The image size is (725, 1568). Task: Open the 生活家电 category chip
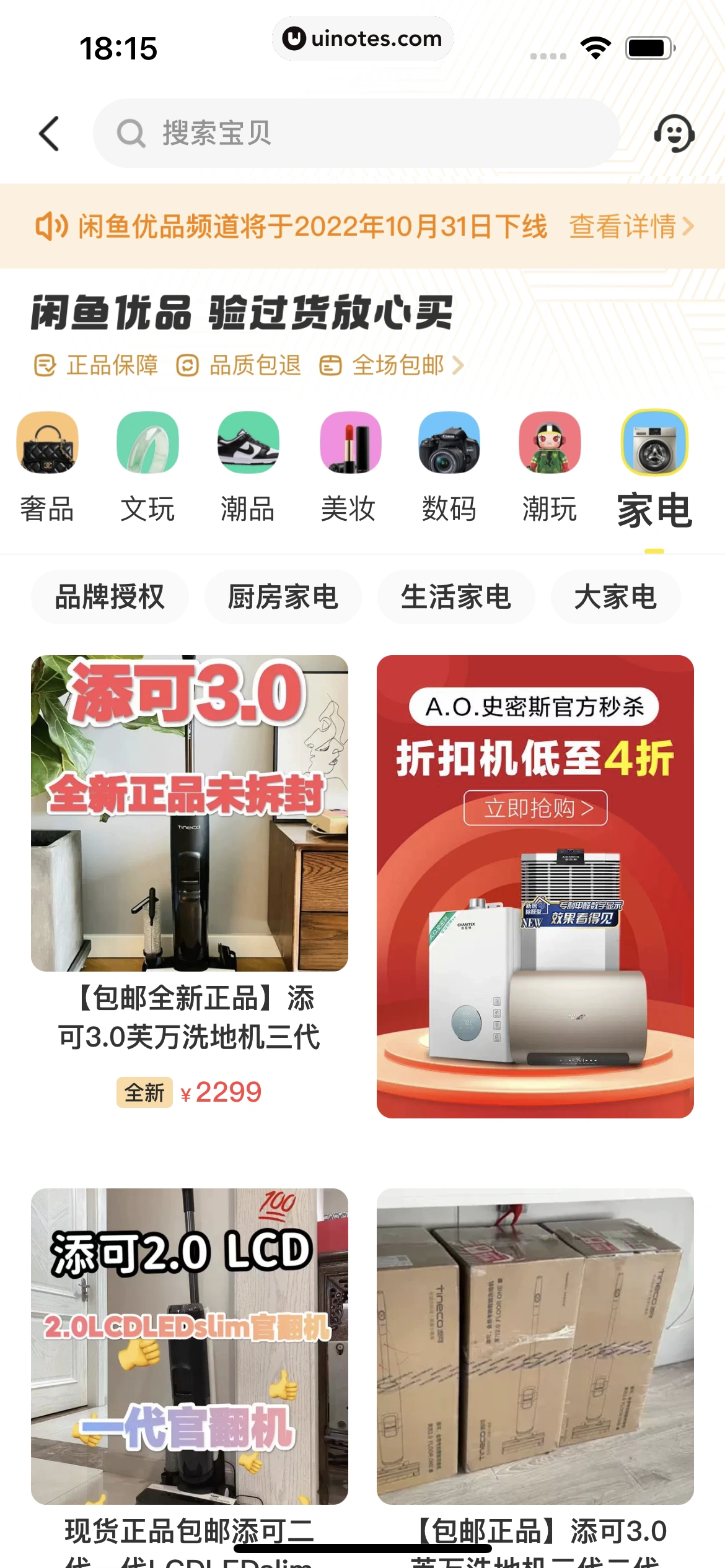pyautogui.click(x=455, y=596)
